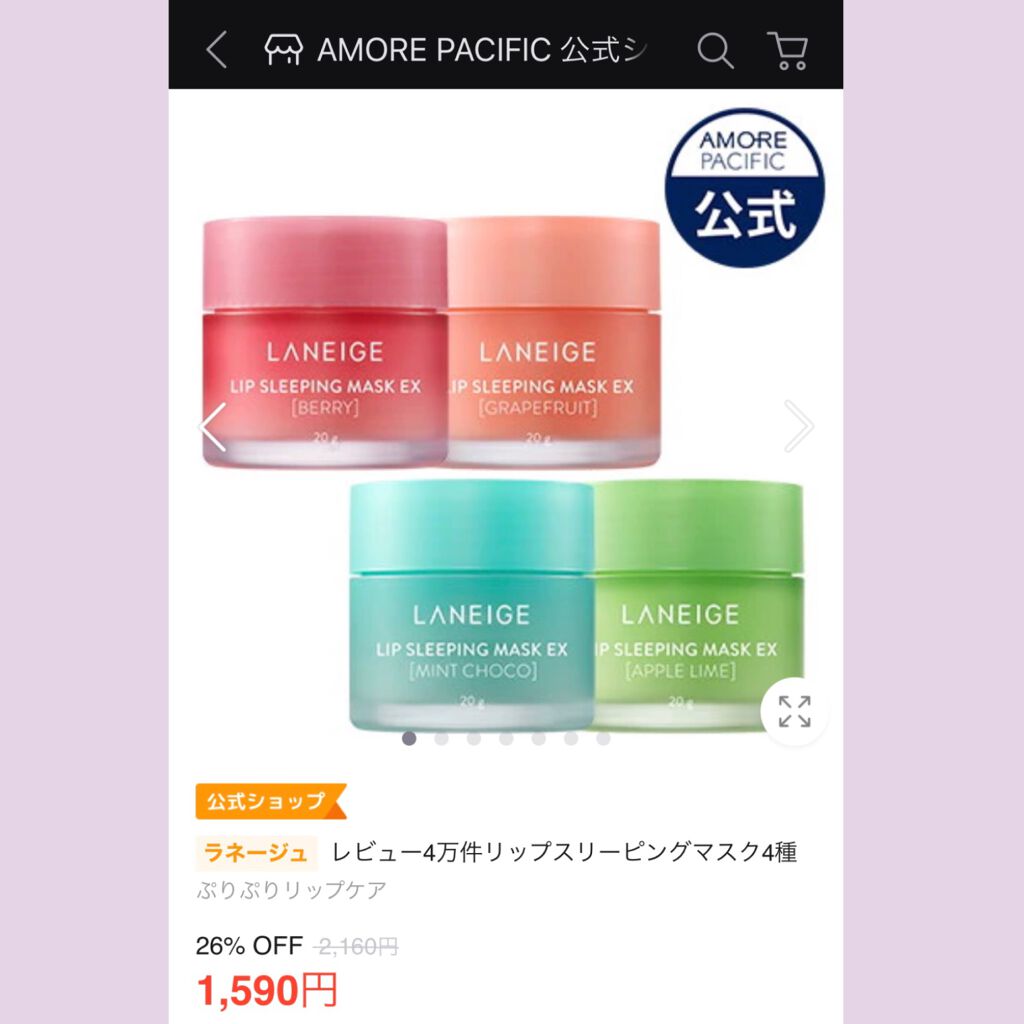Image resolution: width=1024 pixels, height=1024 pixels.
Task: Show the previous product image
Action: [x=213, y=427]
